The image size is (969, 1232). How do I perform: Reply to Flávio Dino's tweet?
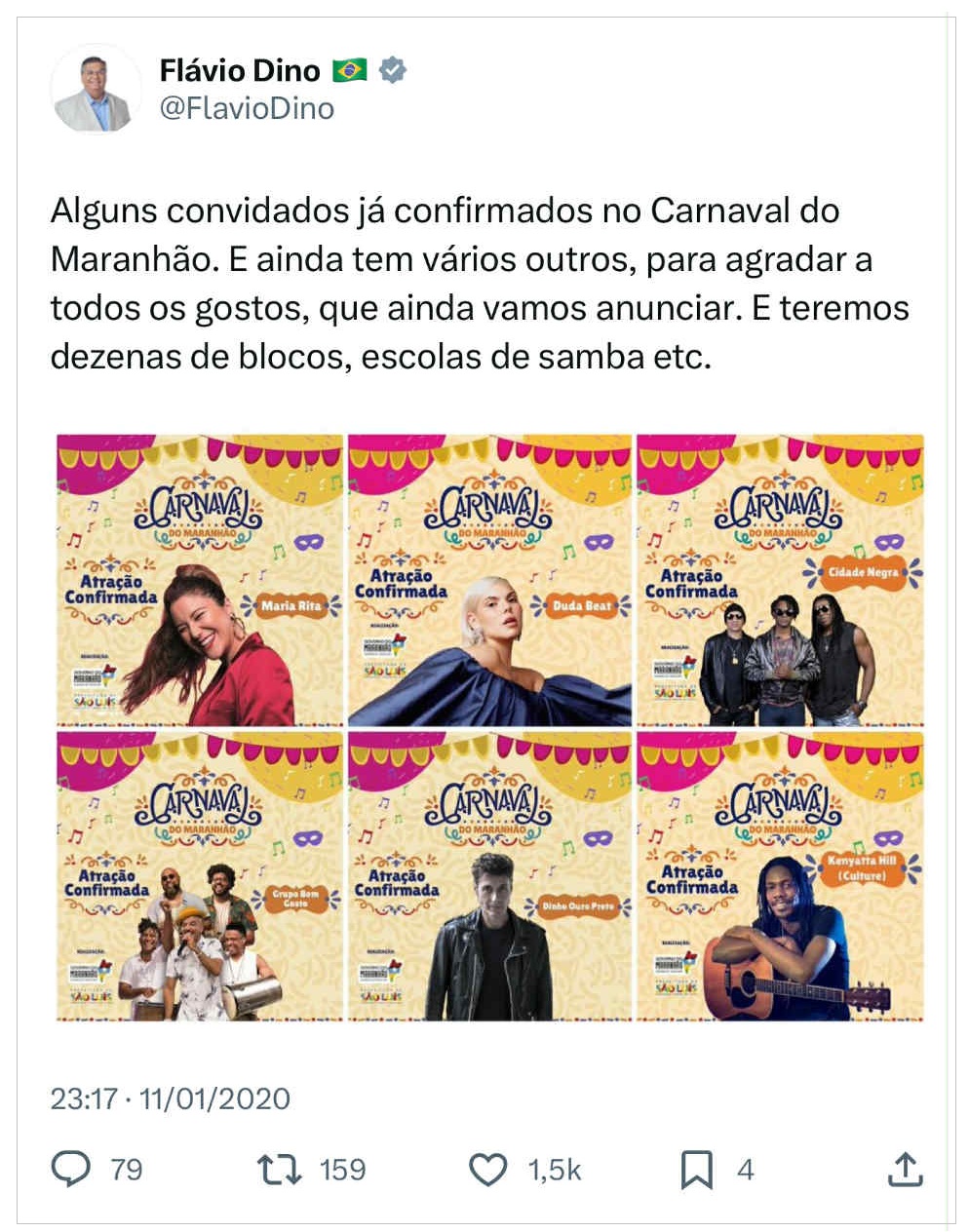pyautogui.click(x=71, y=1169)
